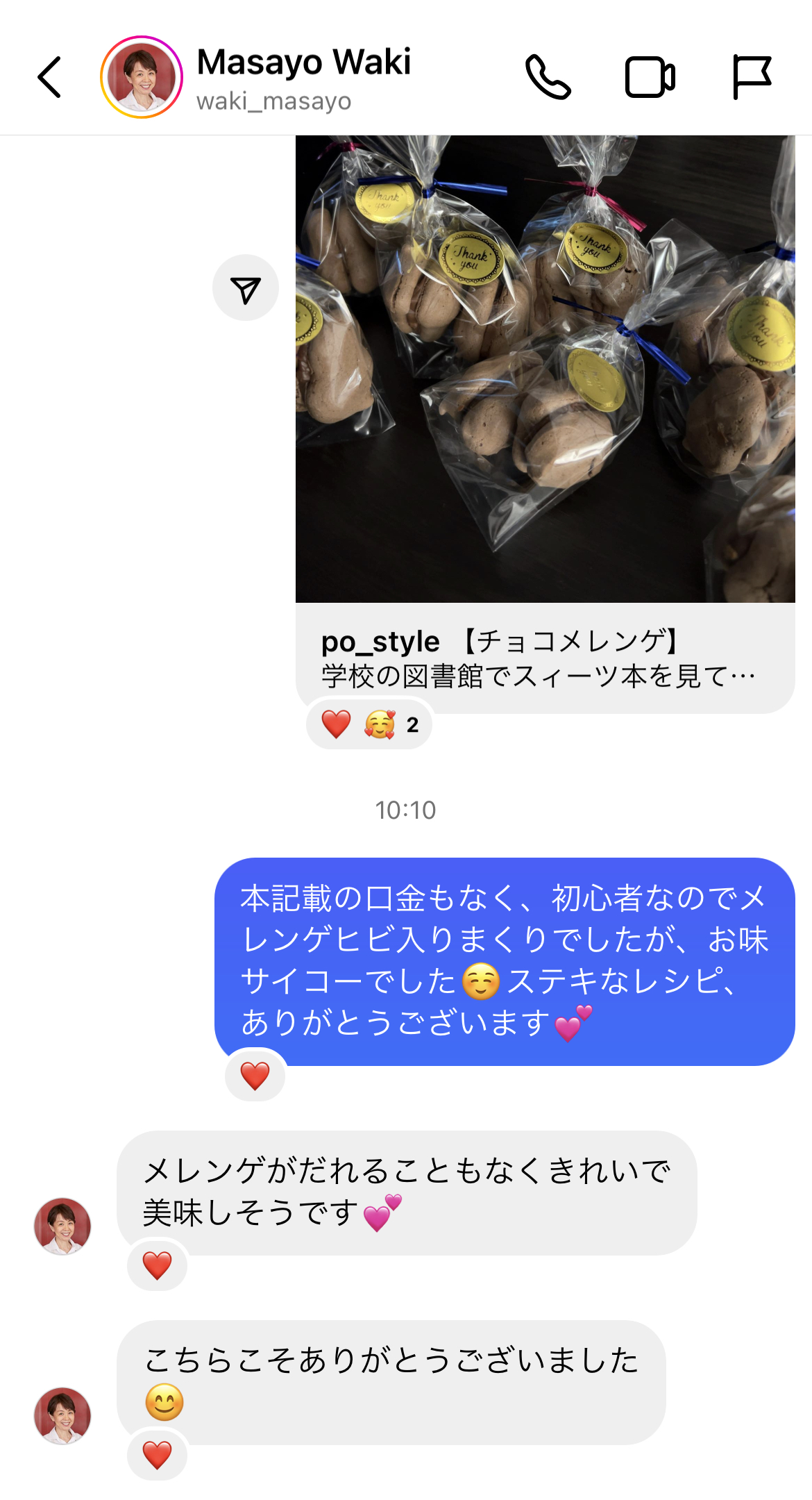Start a voice call with Masayo Waki

548,77
